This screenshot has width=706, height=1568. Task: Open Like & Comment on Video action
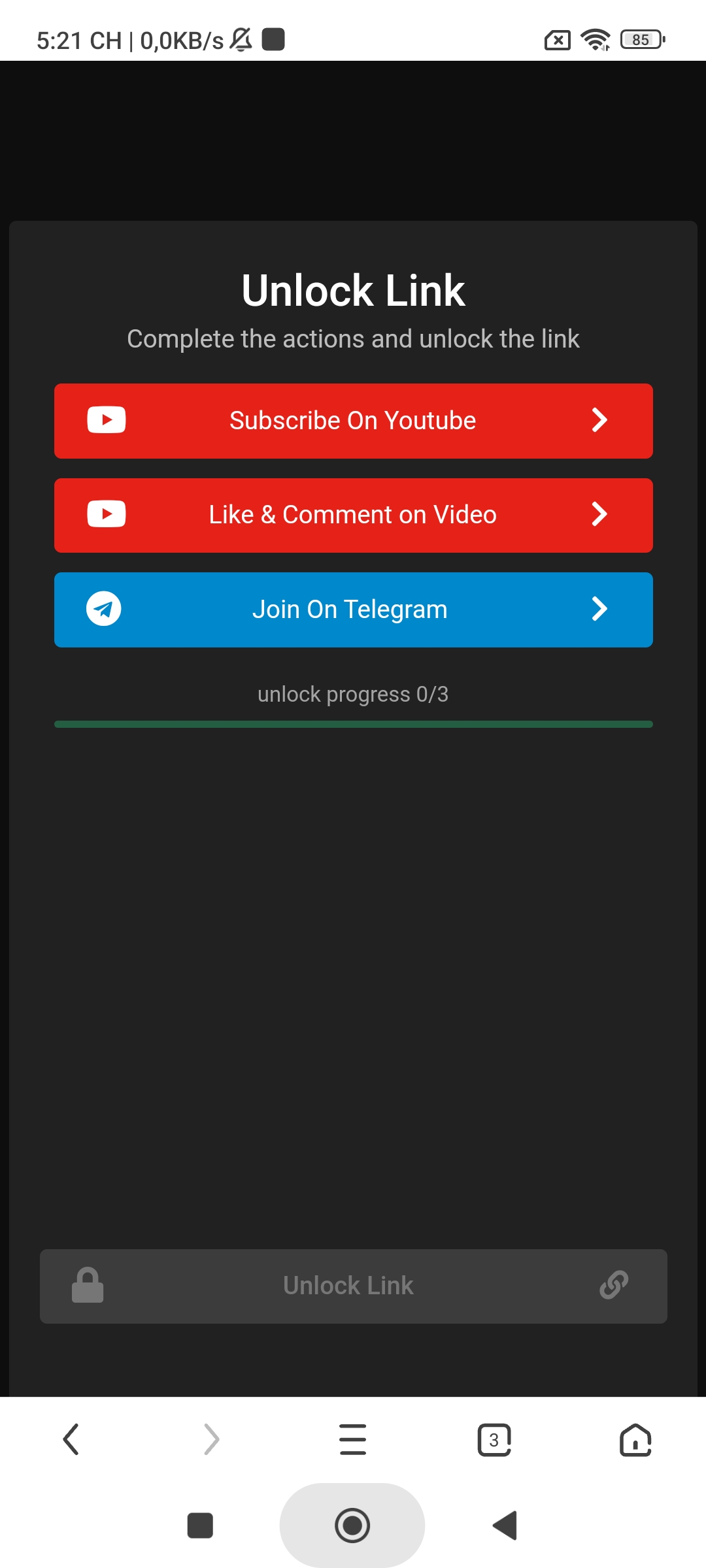pyautogui.click(x=353, y=515)
